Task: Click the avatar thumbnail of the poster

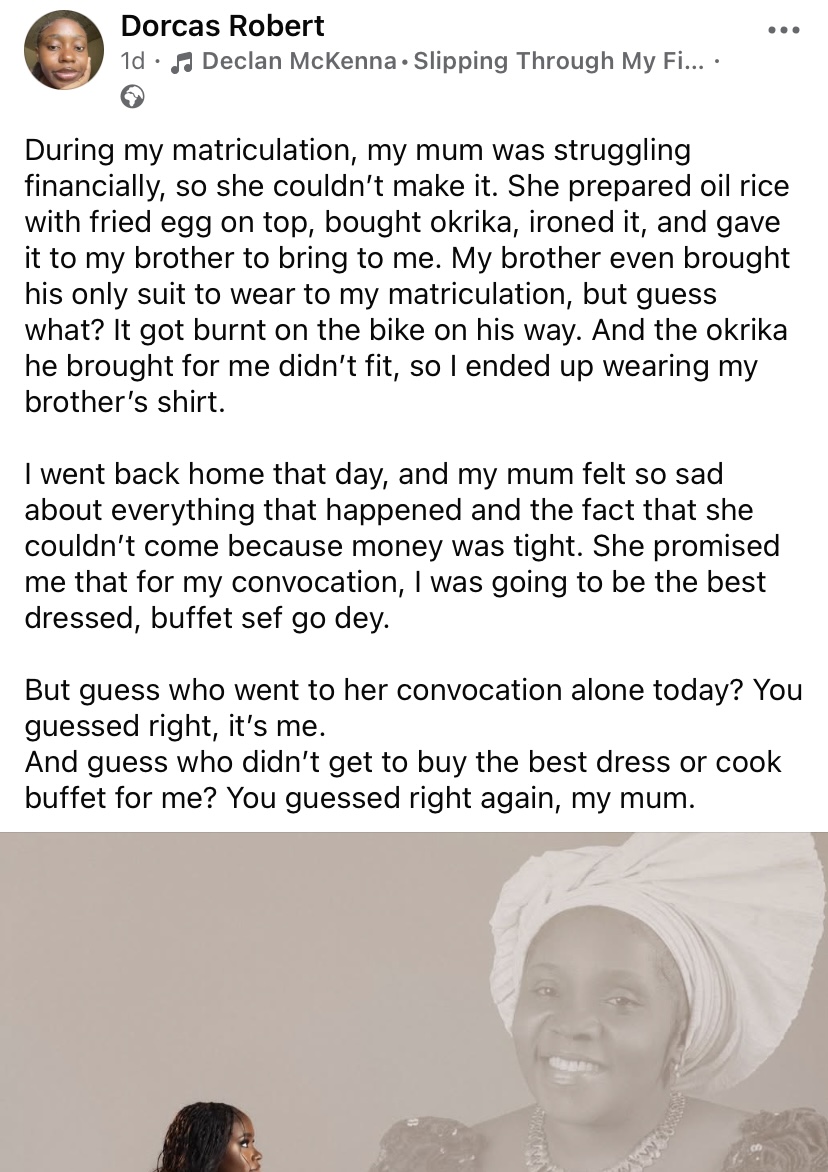Action: pyautogui.click(x=64, y=48)
